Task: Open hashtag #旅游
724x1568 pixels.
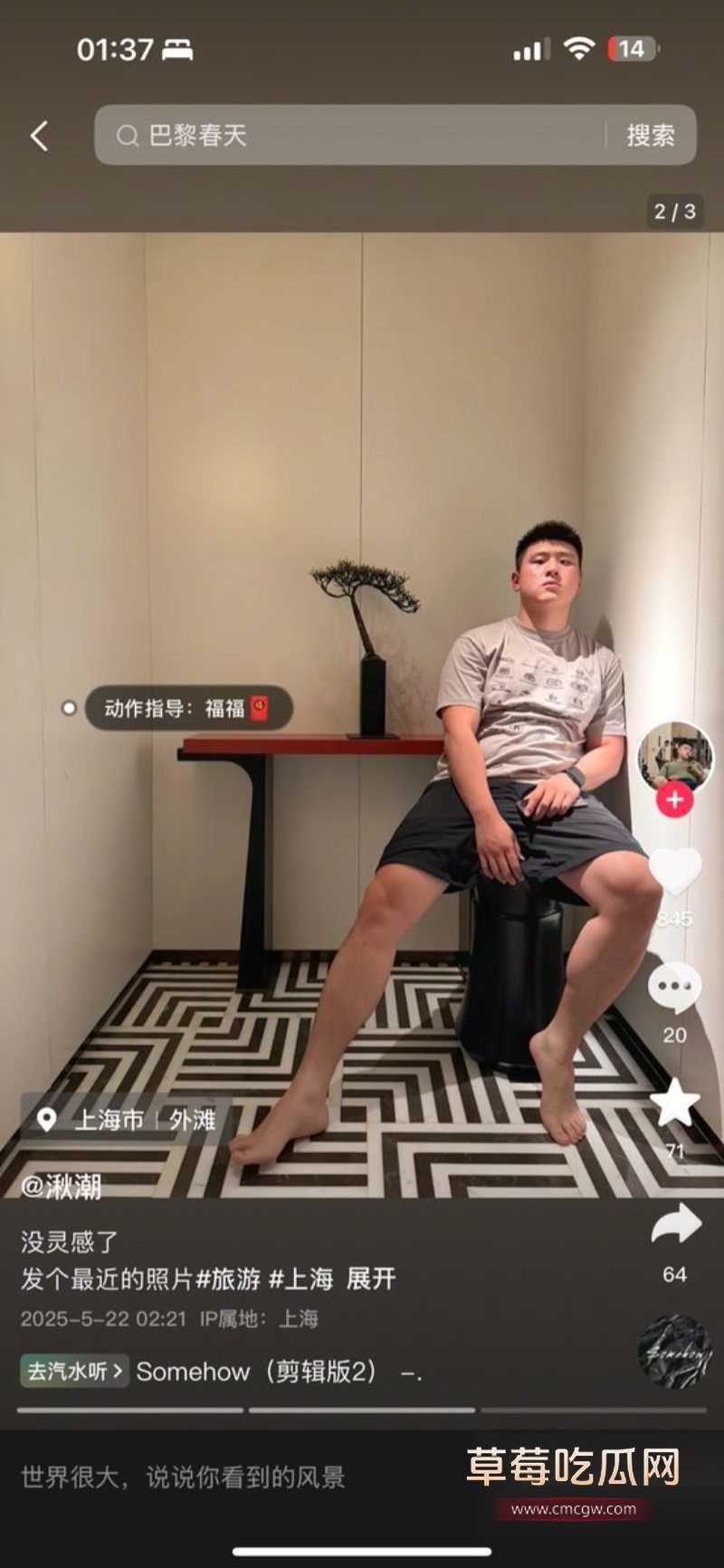Action: tap(228, 1279)
